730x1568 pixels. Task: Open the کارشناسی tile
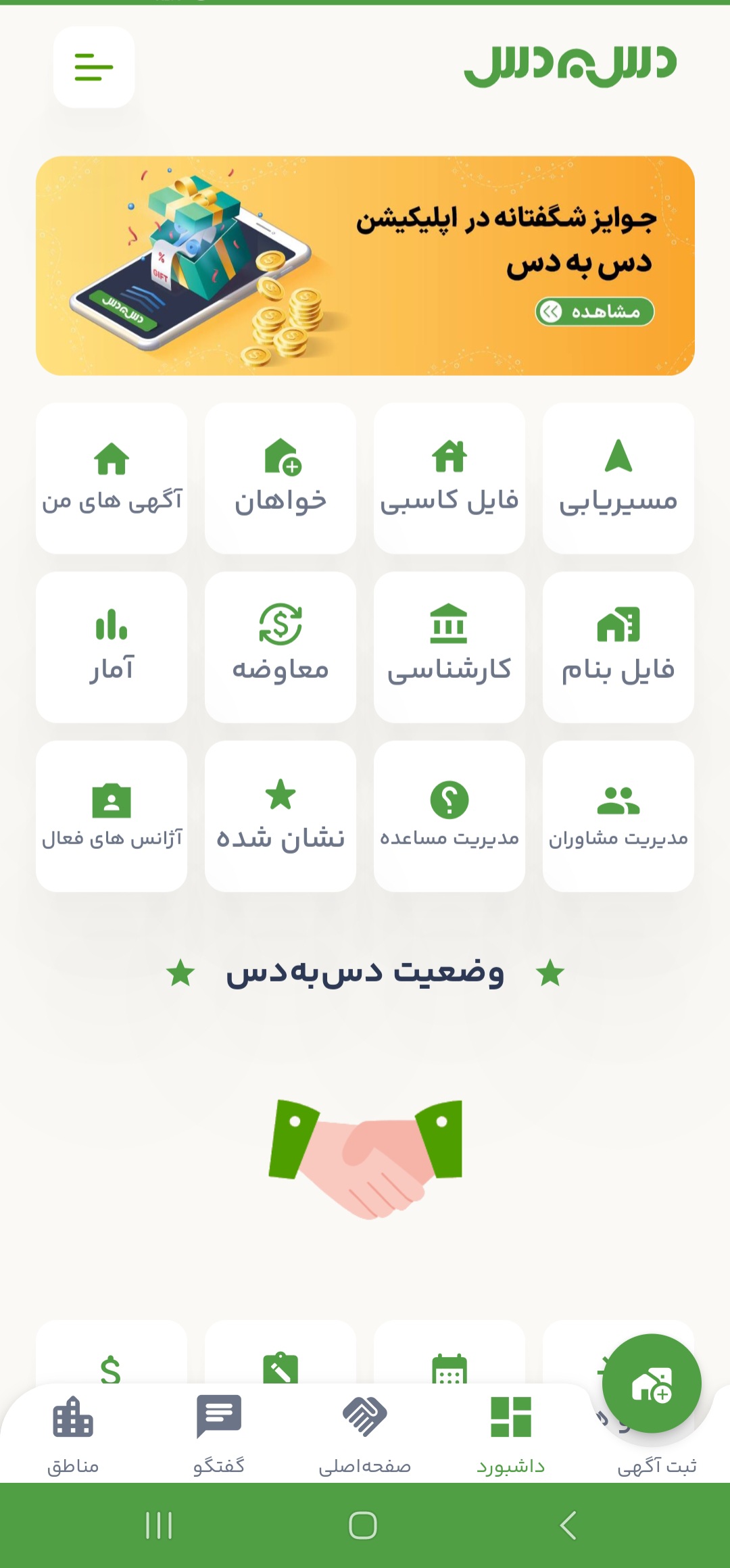tap(449, 647)
